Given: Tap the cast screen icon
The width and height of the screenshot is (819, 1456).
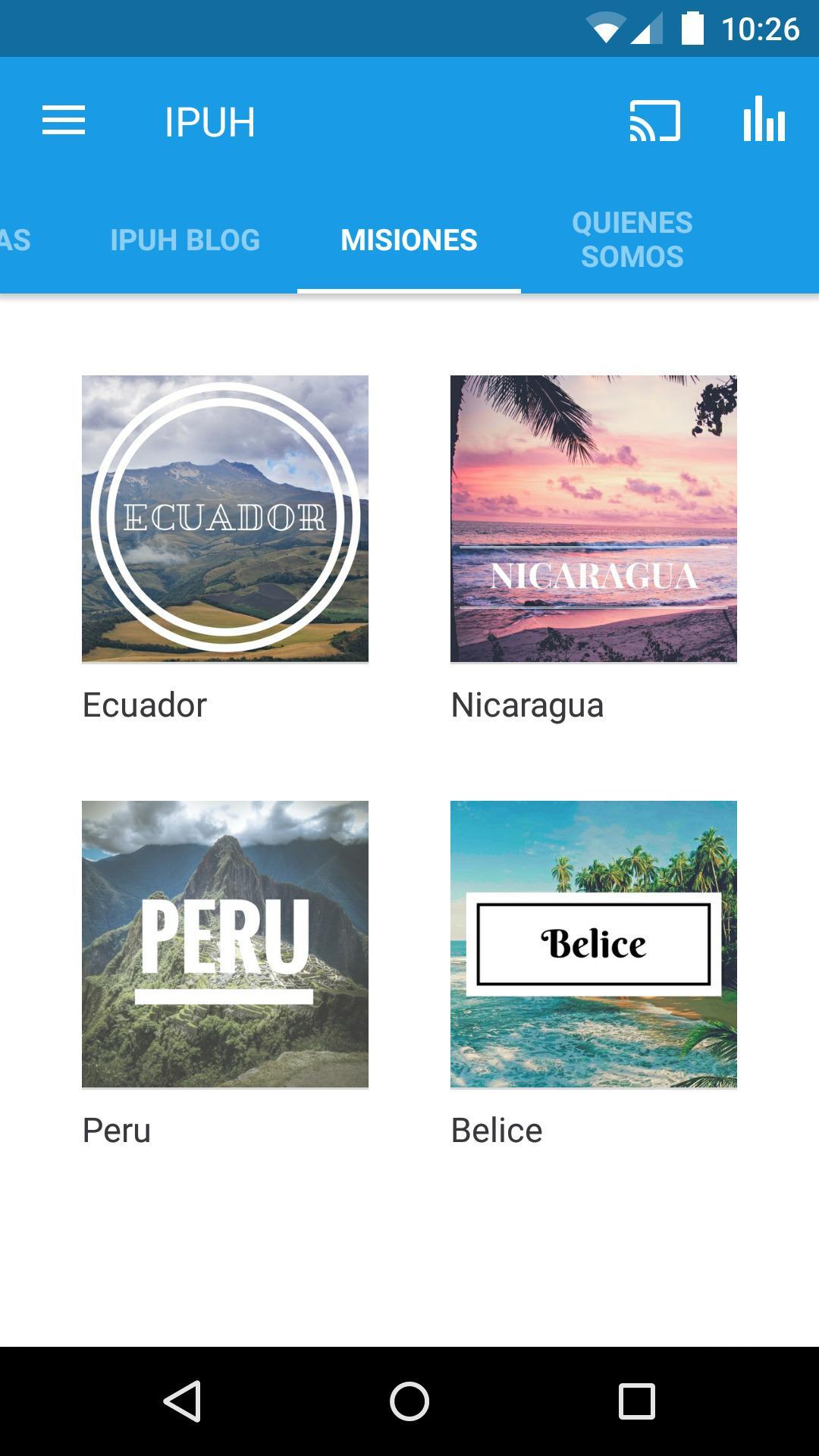Looking at the screenshot, I should pos(654,121).
